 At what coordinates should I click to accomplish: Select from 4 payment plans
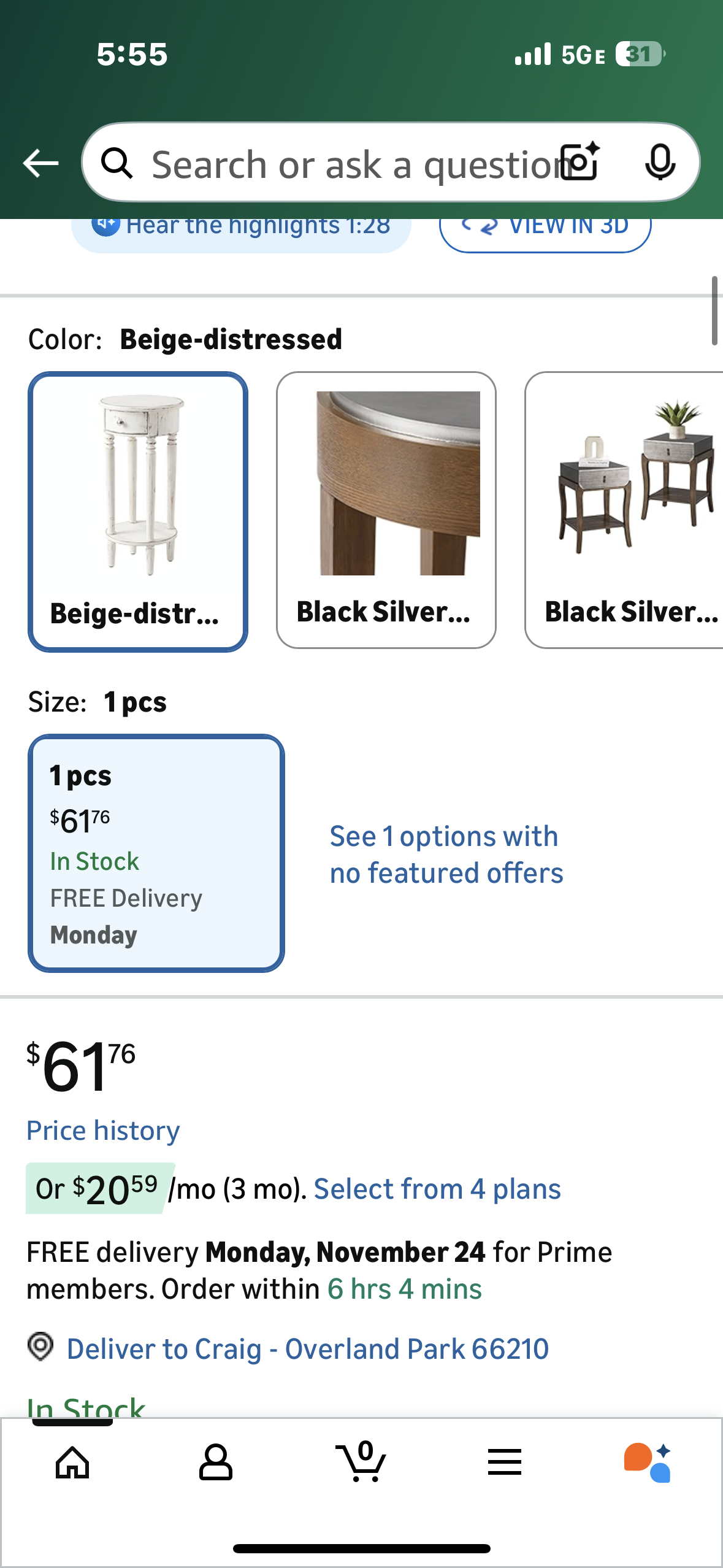437,1189
